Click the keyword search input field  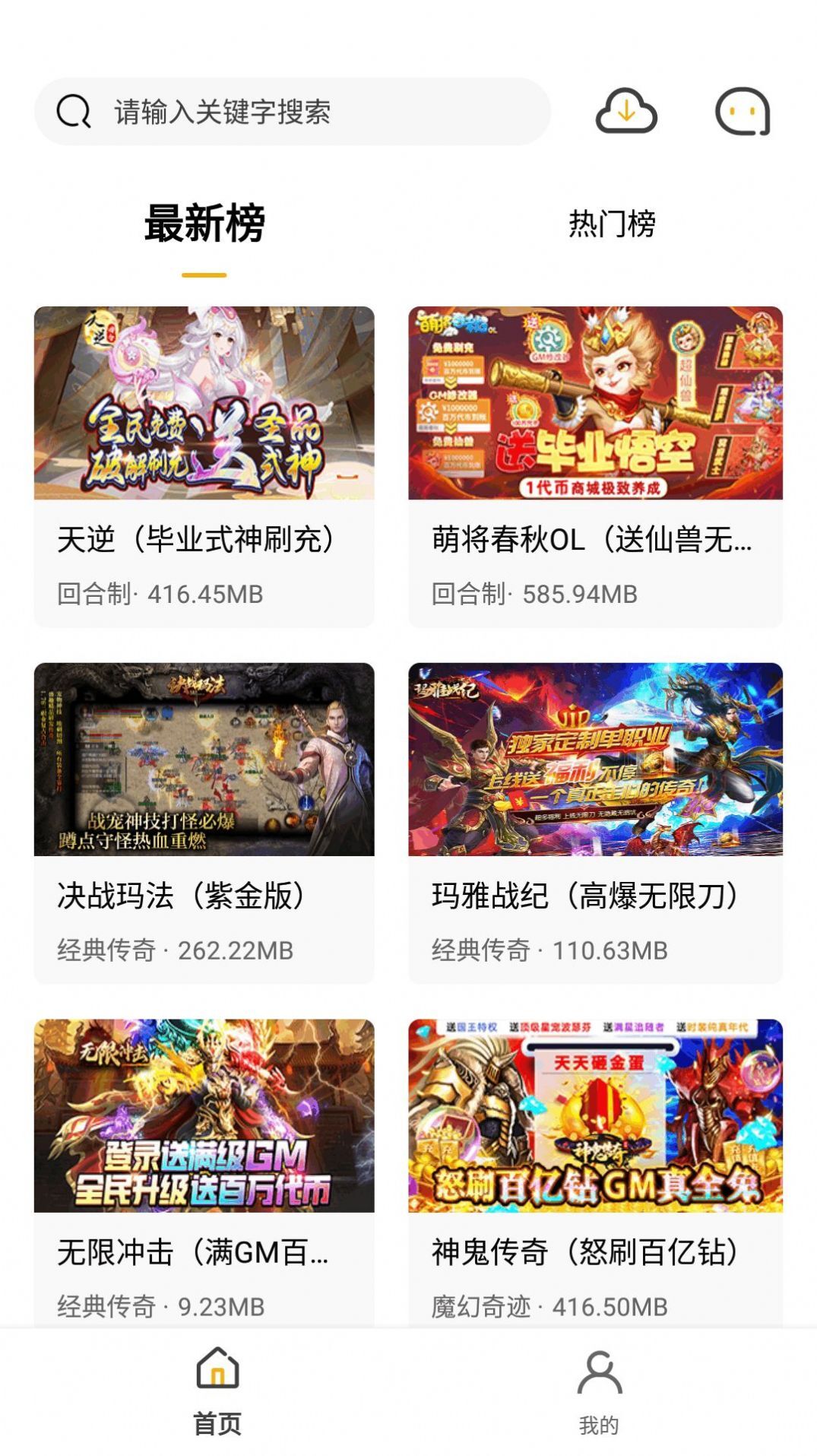(x=296, y=113)
